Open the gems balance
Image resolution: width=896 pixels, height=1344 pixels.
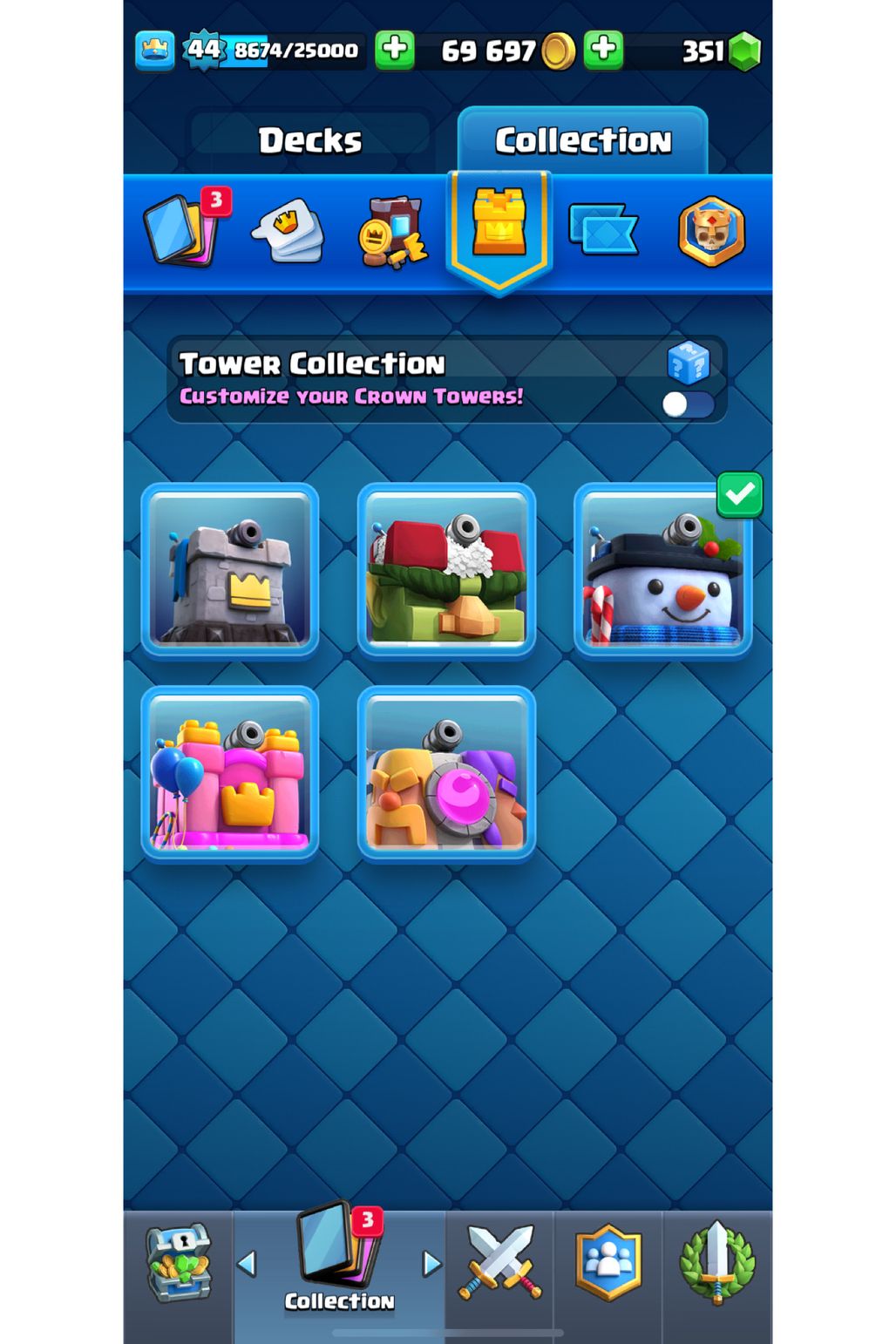[x=721, y=51]
